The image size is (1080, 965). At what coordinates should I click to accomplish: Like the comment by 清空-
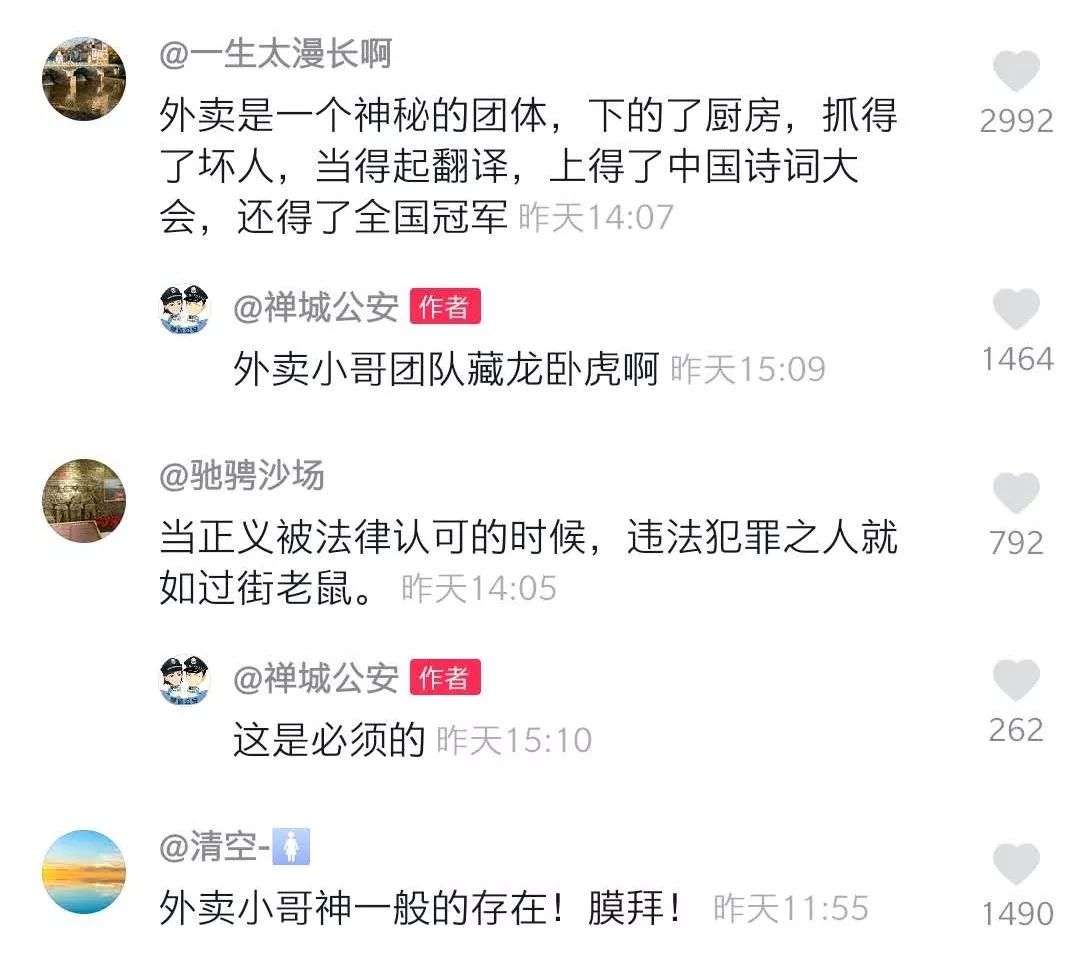click(x=1016, y=864)
